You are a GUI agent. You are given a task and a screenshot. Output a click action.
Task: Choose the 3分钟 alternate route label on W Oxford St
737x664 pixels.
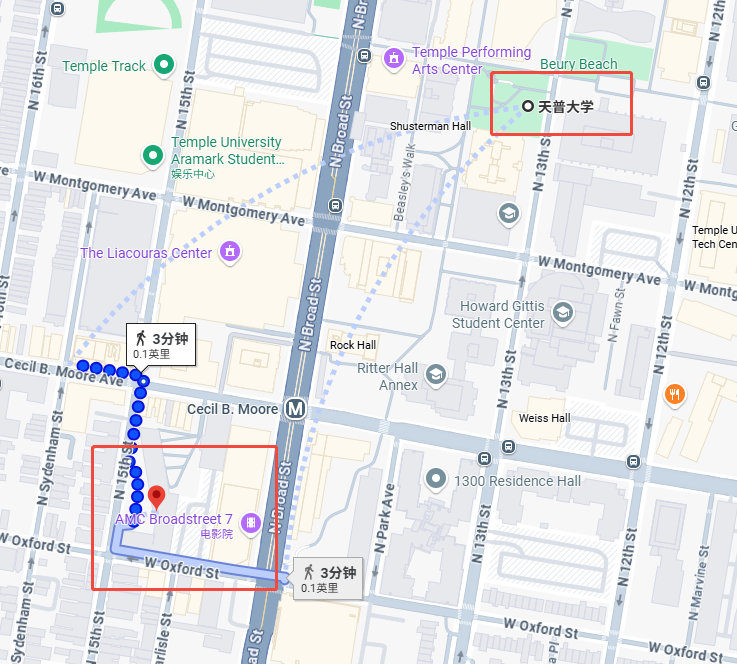(327, 577)
